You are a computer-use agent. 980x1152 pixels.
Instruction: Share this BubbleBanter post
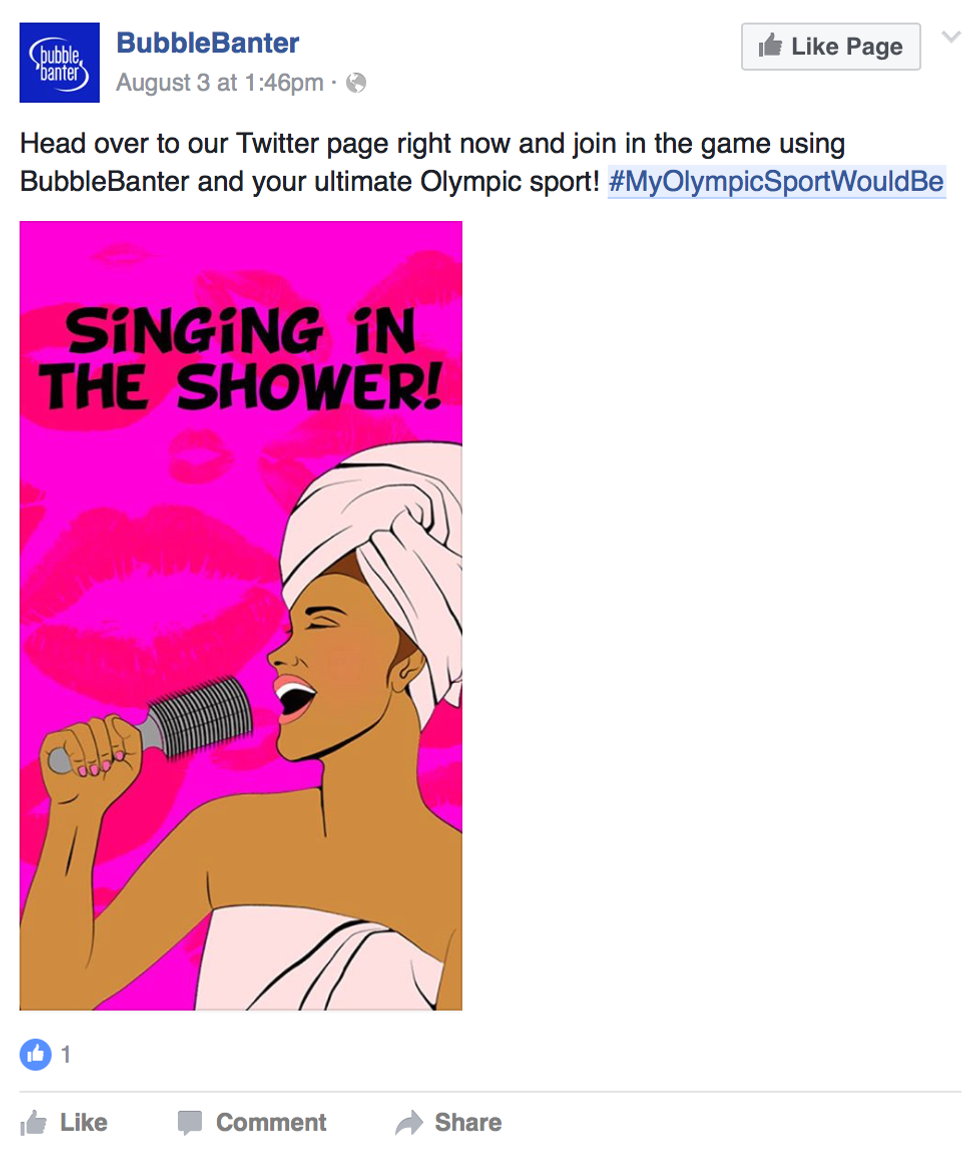449,1122
